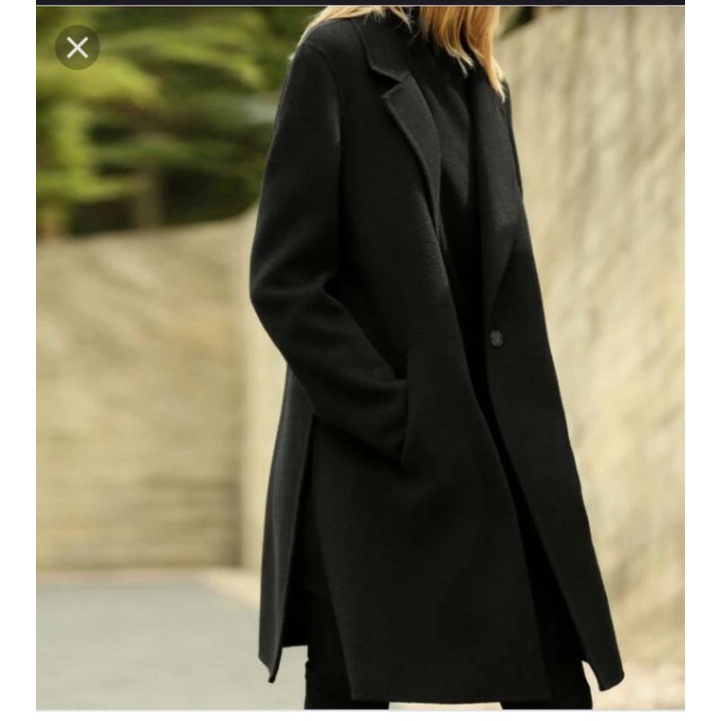Image resolution: width=721 pixels, height=721 pixels.
Task: Close the full-screen image viewer
Action: 77,47
